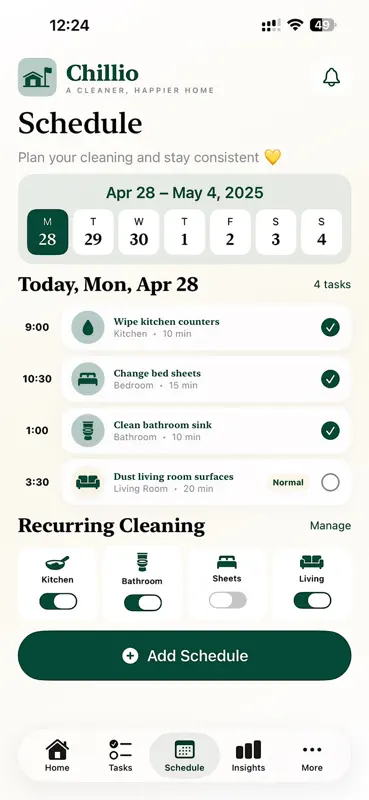This screenshot has width=369, height=800.
Task: Select Sunday 4 in the week strip
Action: tap(322, 232)
